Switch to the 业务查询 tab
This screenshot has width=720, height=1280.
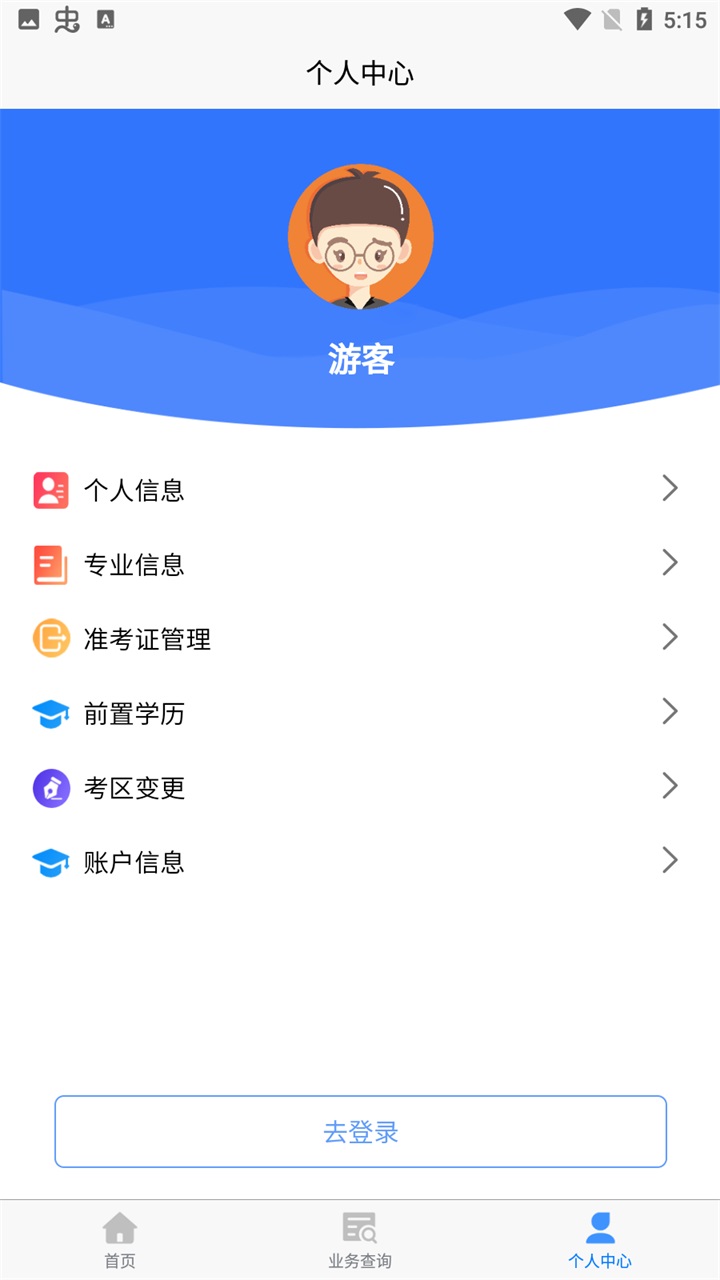360,1240
